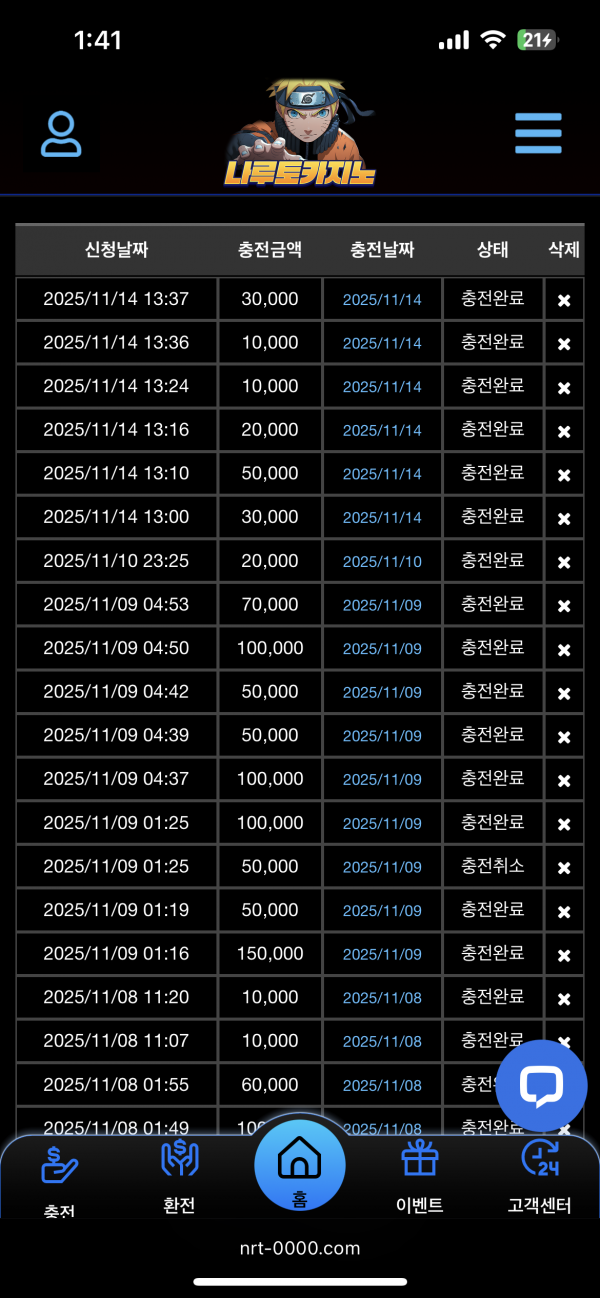Delete the 2025/11/09 01:16 deposit of 150,000
600x1298 pixels.
tap(564, 955)
